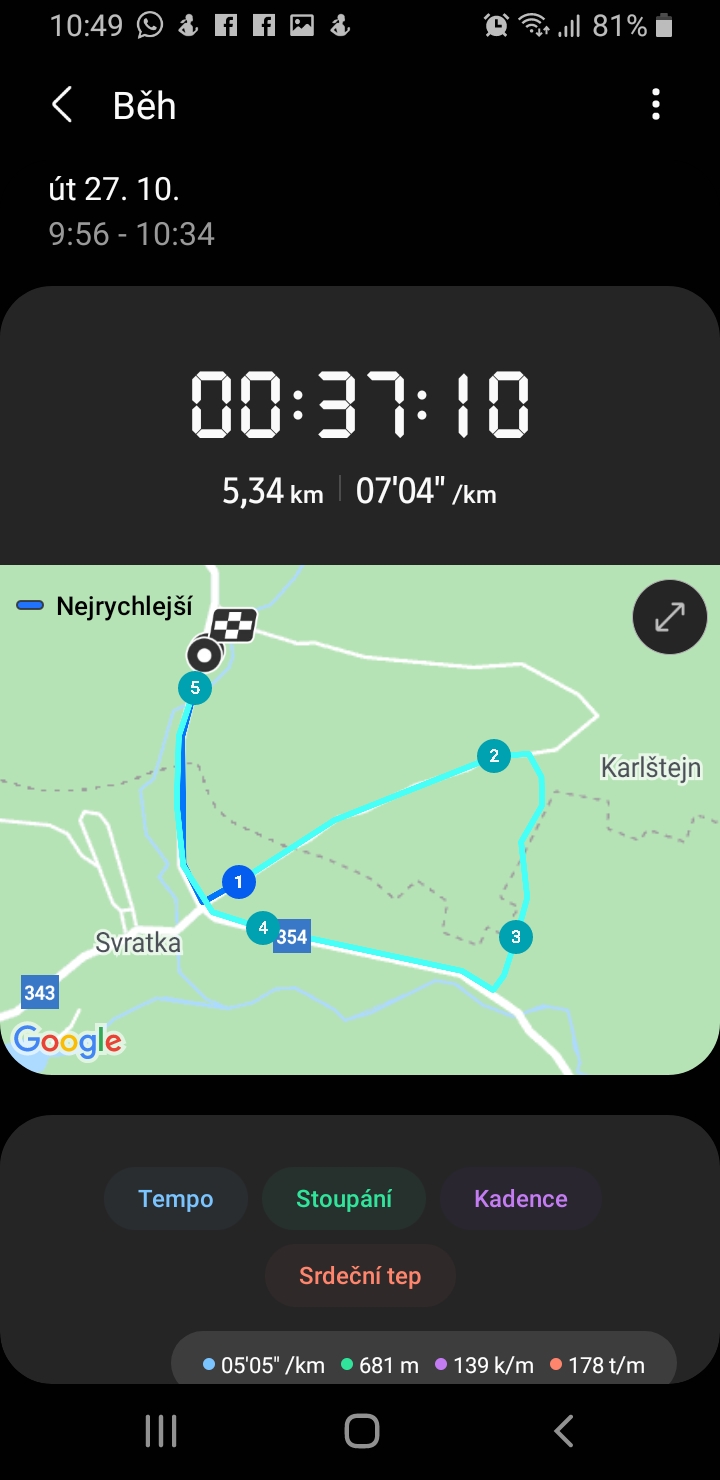720x1480 pixels.
Task: Open recent apps from navigation bar
Action: (x=161, y=1431)
